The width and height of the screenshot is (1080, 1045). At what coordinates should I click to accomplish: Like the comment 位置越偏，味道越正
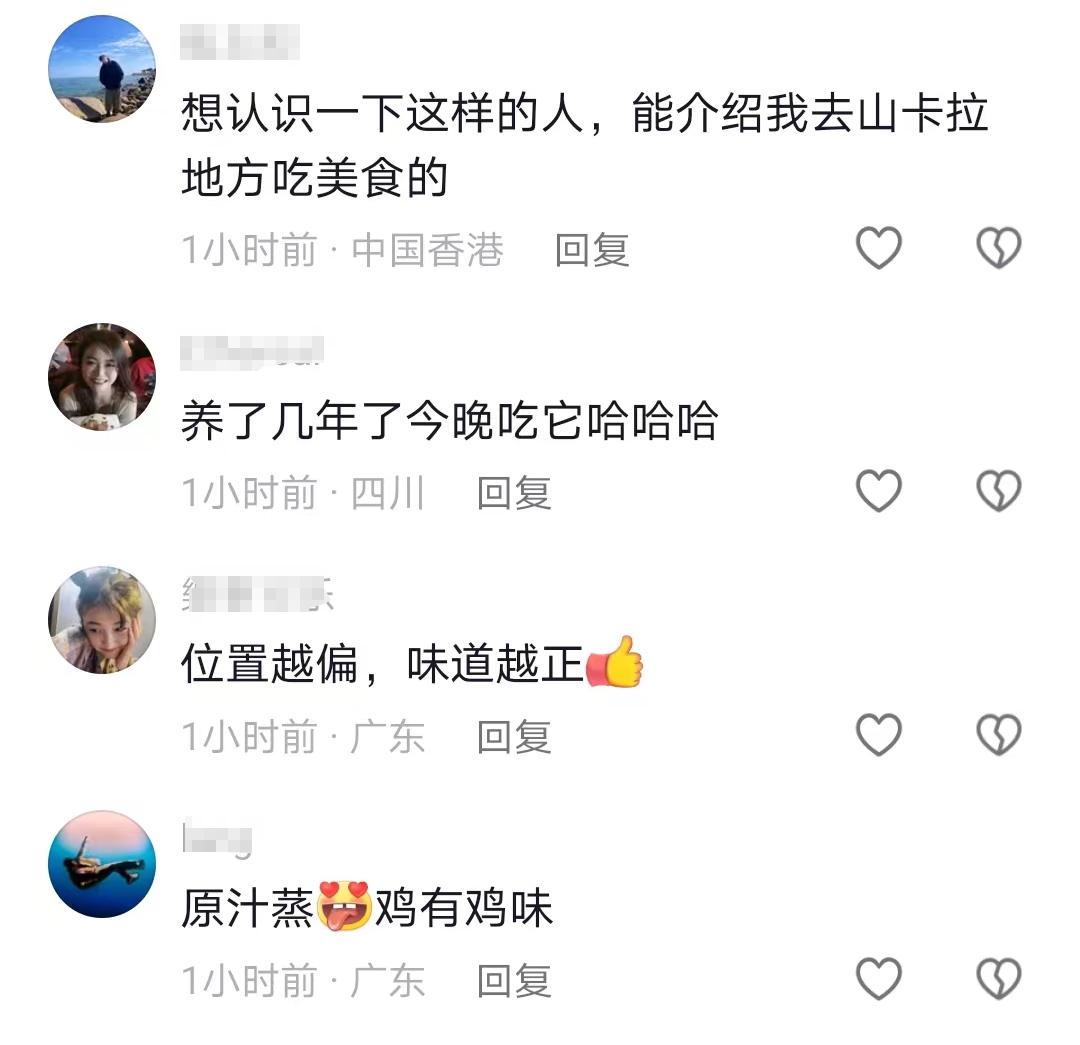point(879,736)
